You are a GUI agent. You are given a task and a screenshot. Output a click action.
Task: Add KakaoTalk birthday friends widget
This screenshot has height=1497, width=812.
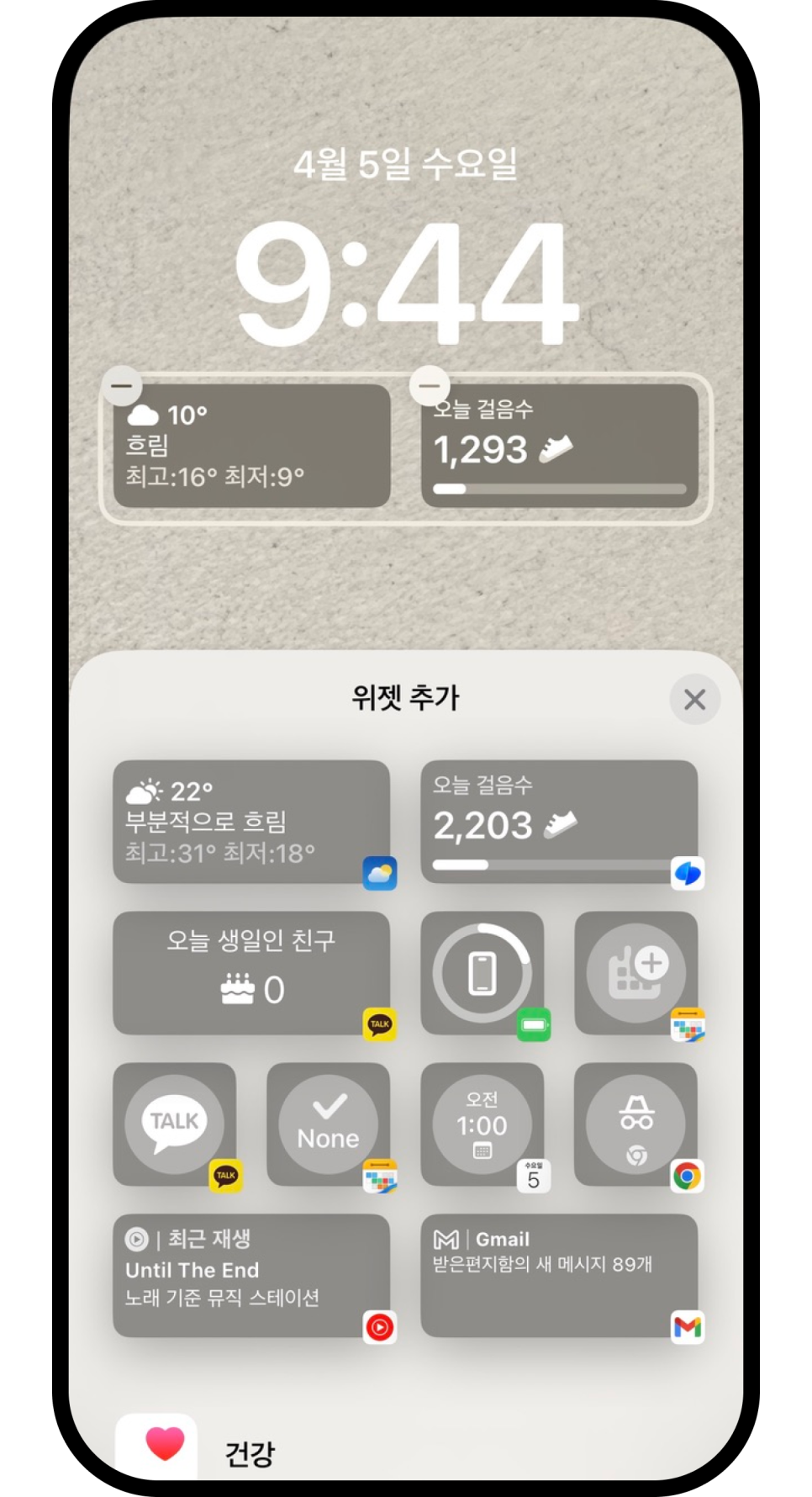251,973
